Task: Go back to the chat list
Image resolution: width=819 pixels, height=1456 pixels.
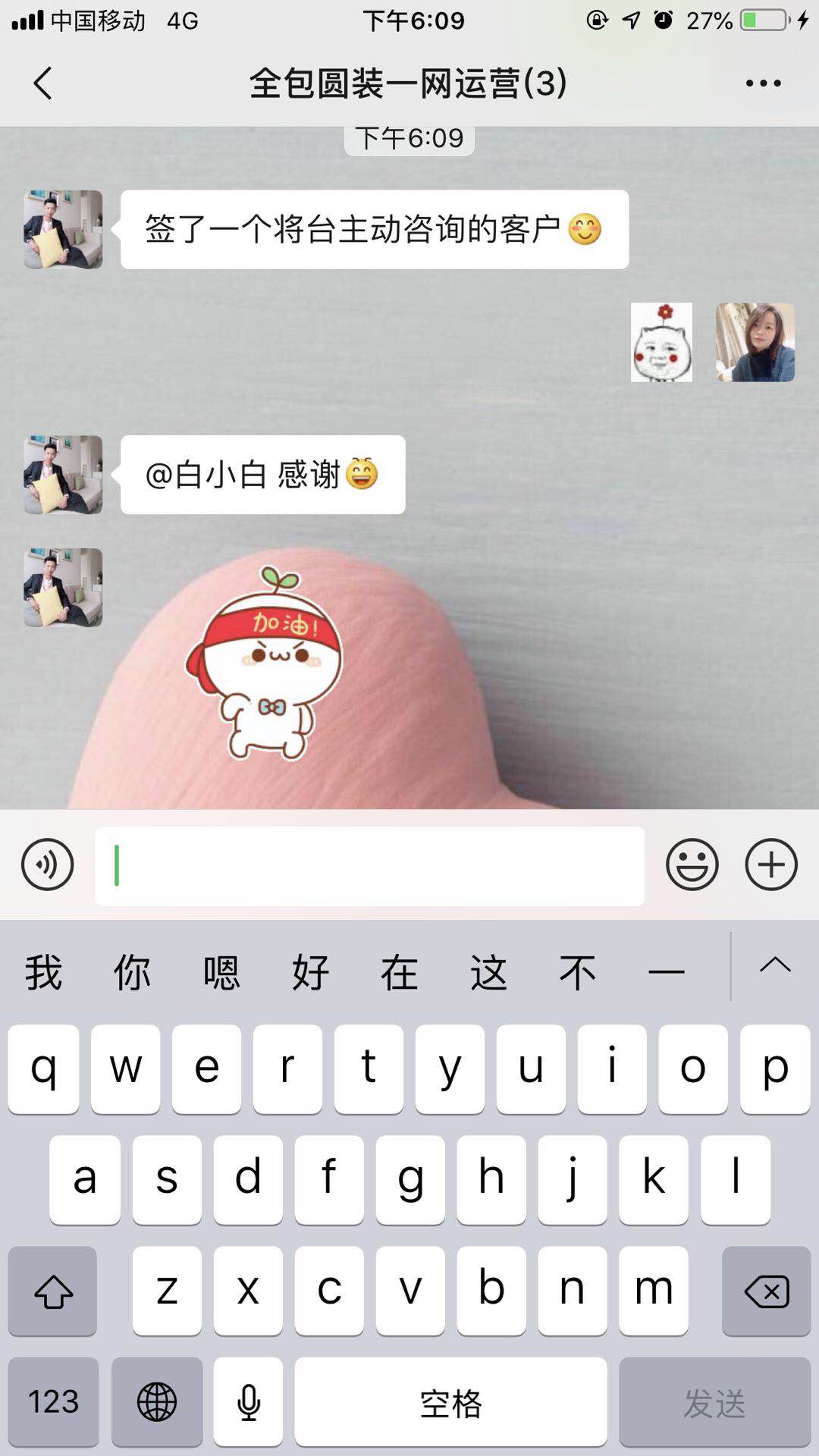Action: (x=42, y=83)
